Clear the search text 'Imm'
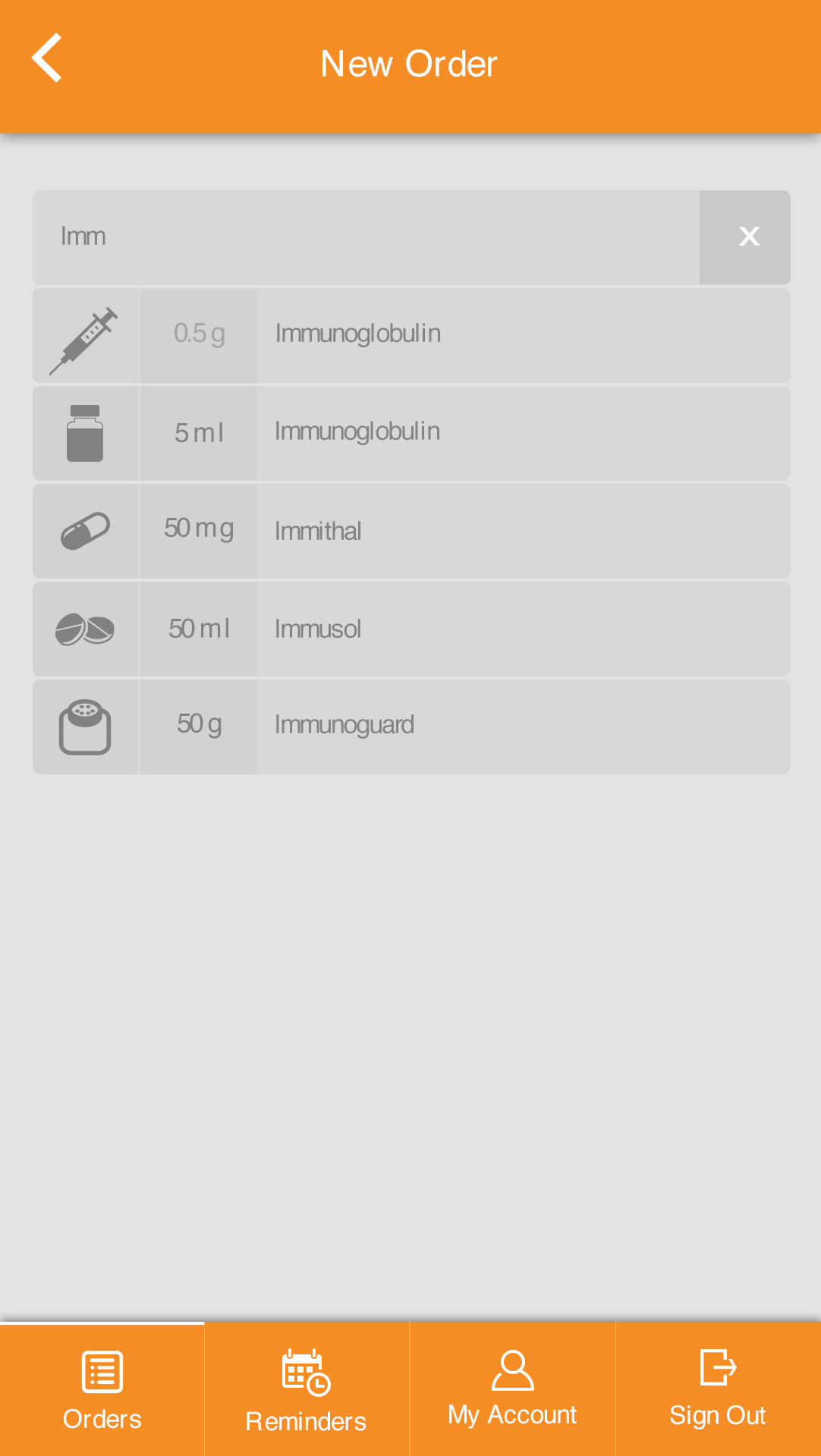821x1456 pixels. click(747, 237)
